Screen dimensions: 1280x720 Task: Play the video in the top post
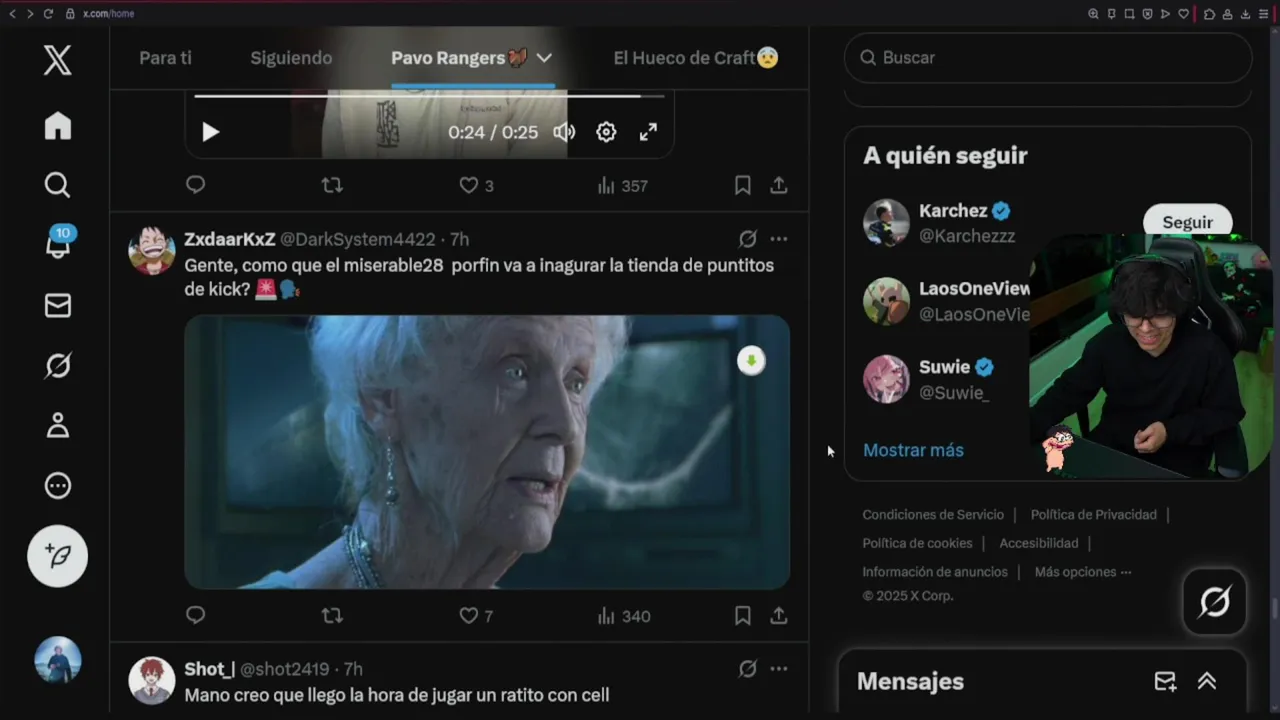210,132
